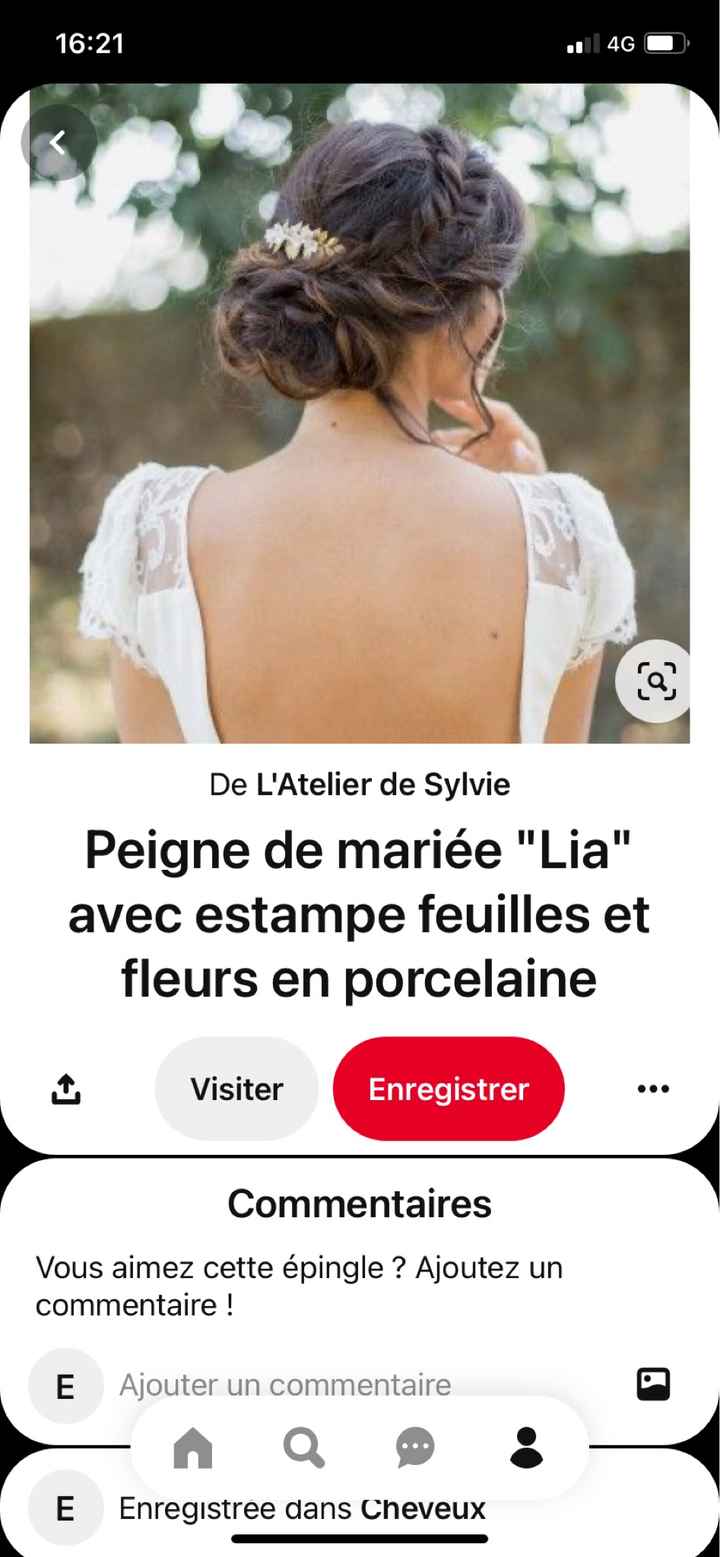Select the Commentaires tab header

click(x=360, y=1204)
